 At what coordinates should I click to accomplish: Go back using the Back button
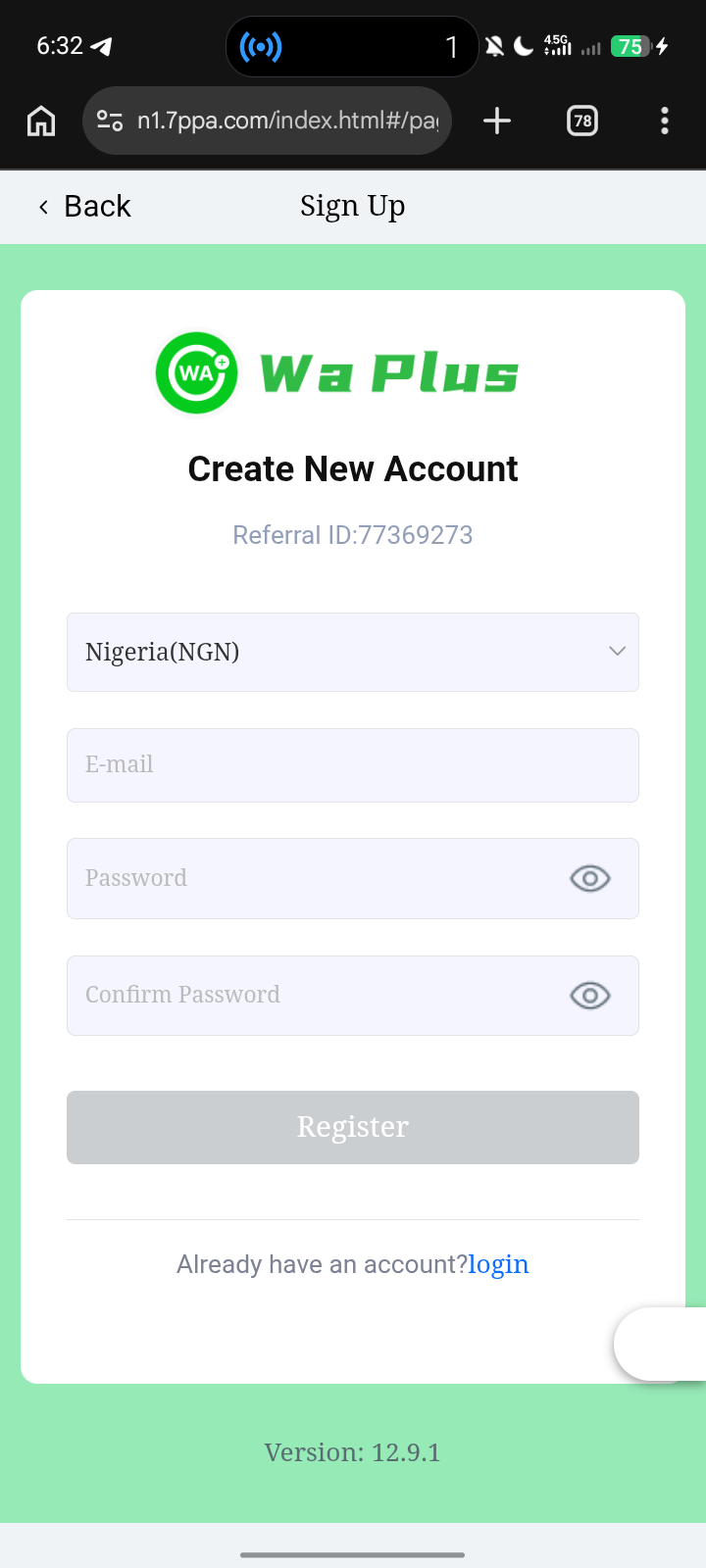(x=84, y=207)
